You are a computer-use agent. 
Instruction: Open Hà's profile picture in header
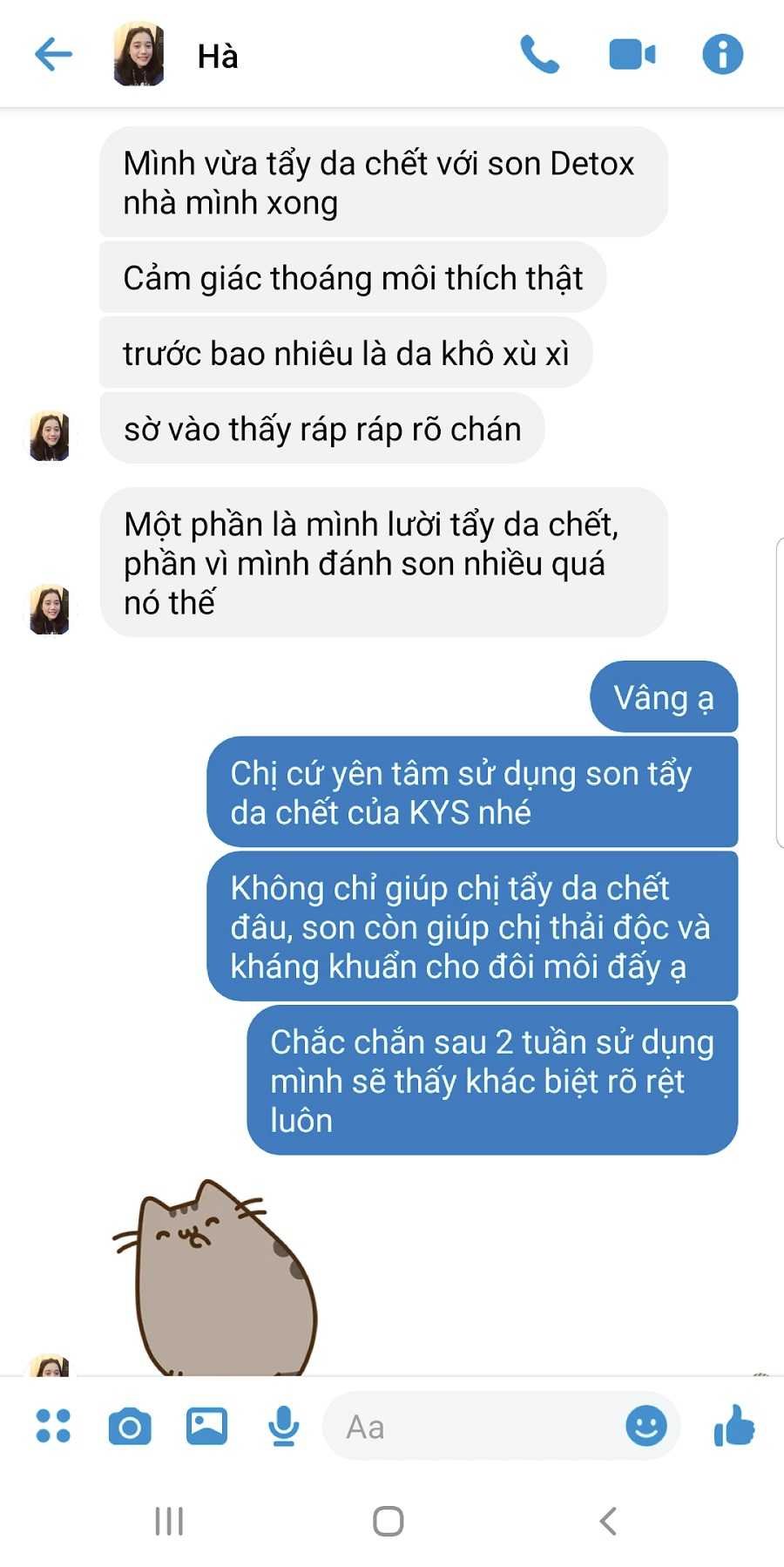tap(139, 55)
